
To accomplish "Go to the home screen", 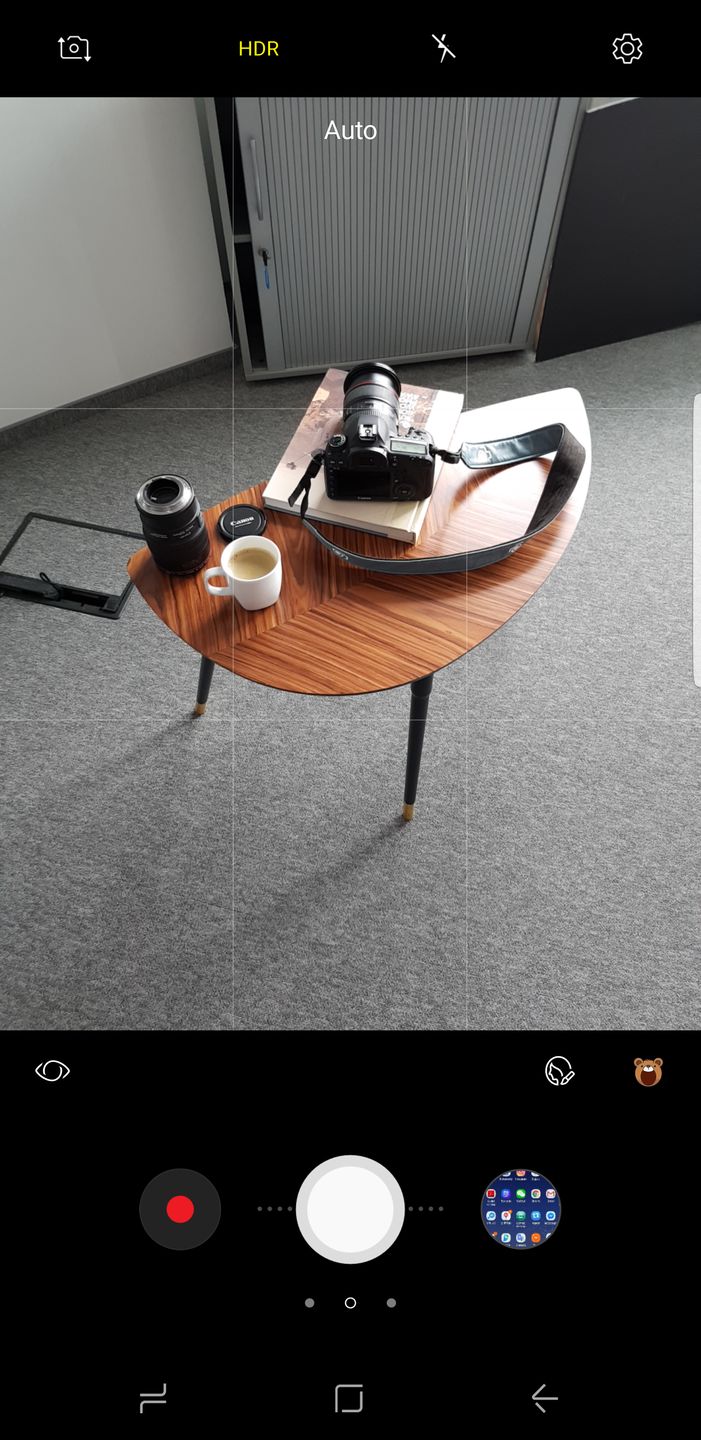I will tap(349, 1398).
